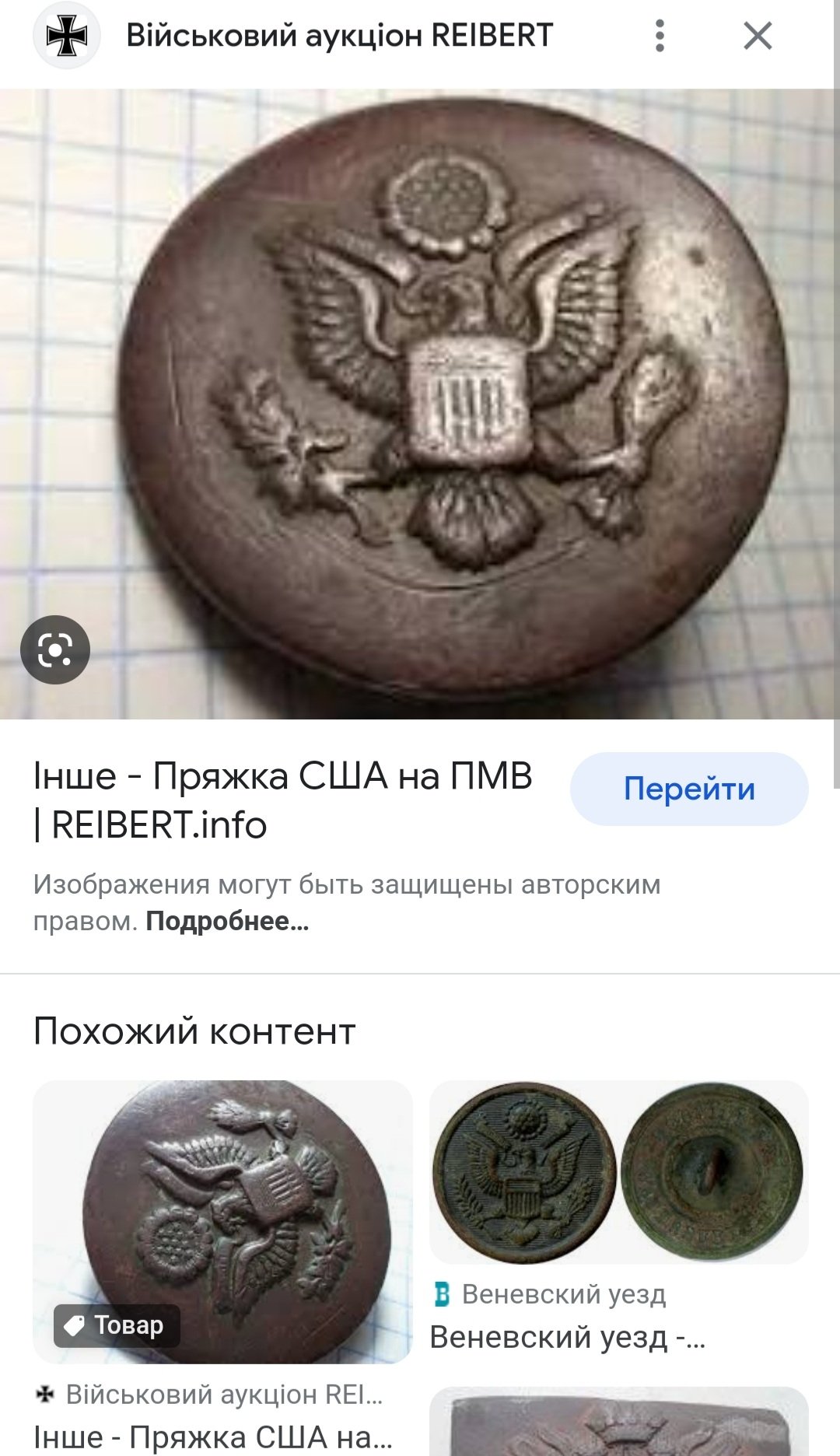840x1456 pixels.
Task: Close the image preview panel
Action: click(x=758, y=36)
